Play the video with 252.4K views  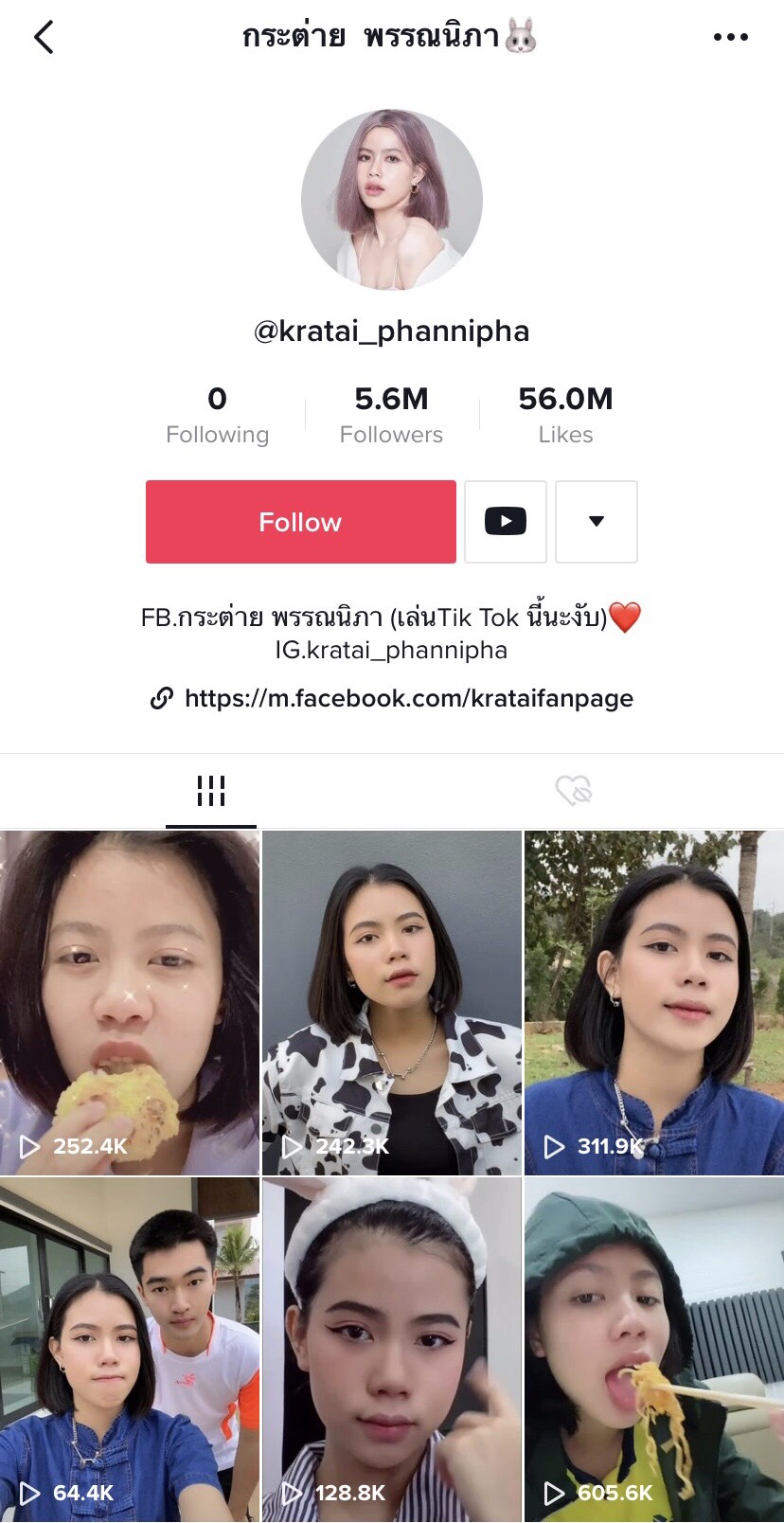click(130, 1003)
